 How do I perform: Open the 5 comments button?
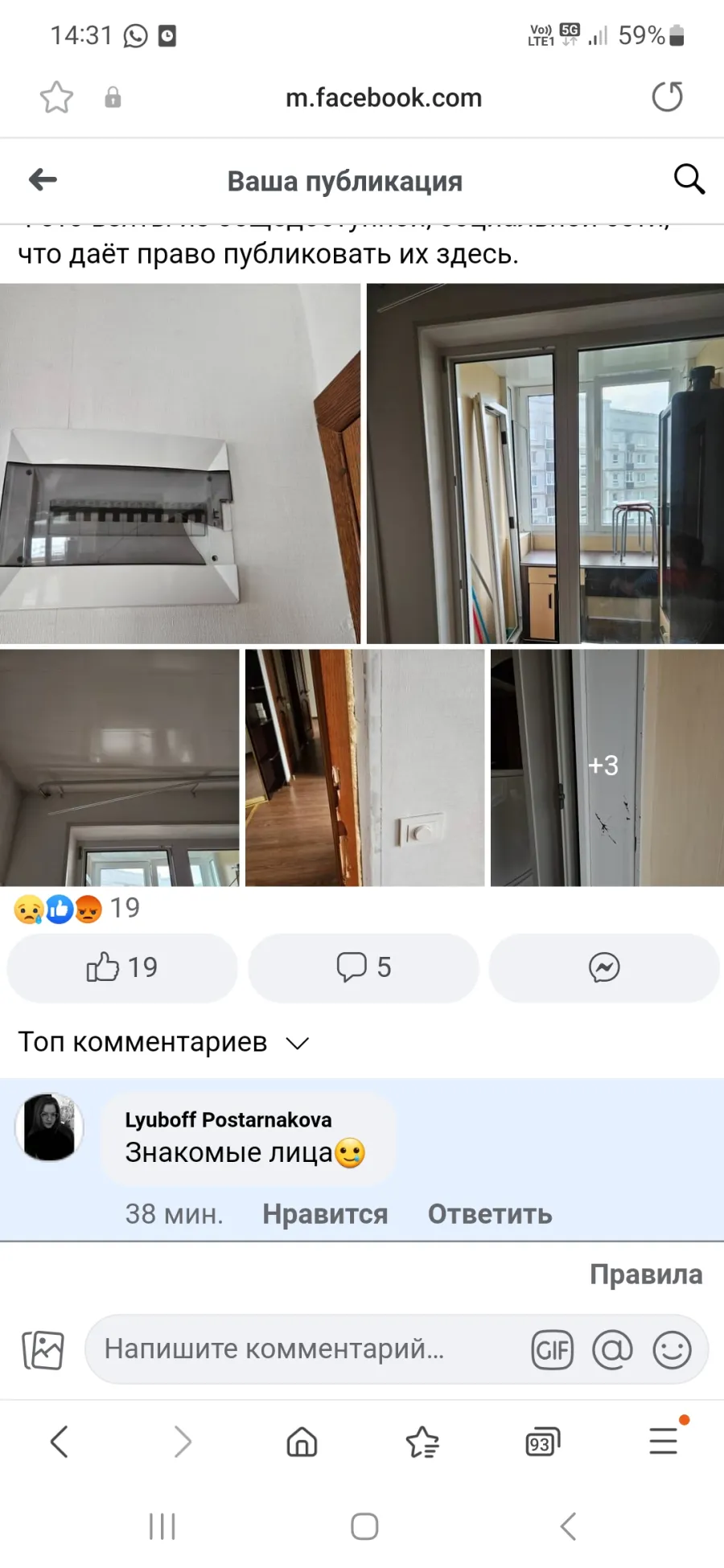tap(364, 967)
